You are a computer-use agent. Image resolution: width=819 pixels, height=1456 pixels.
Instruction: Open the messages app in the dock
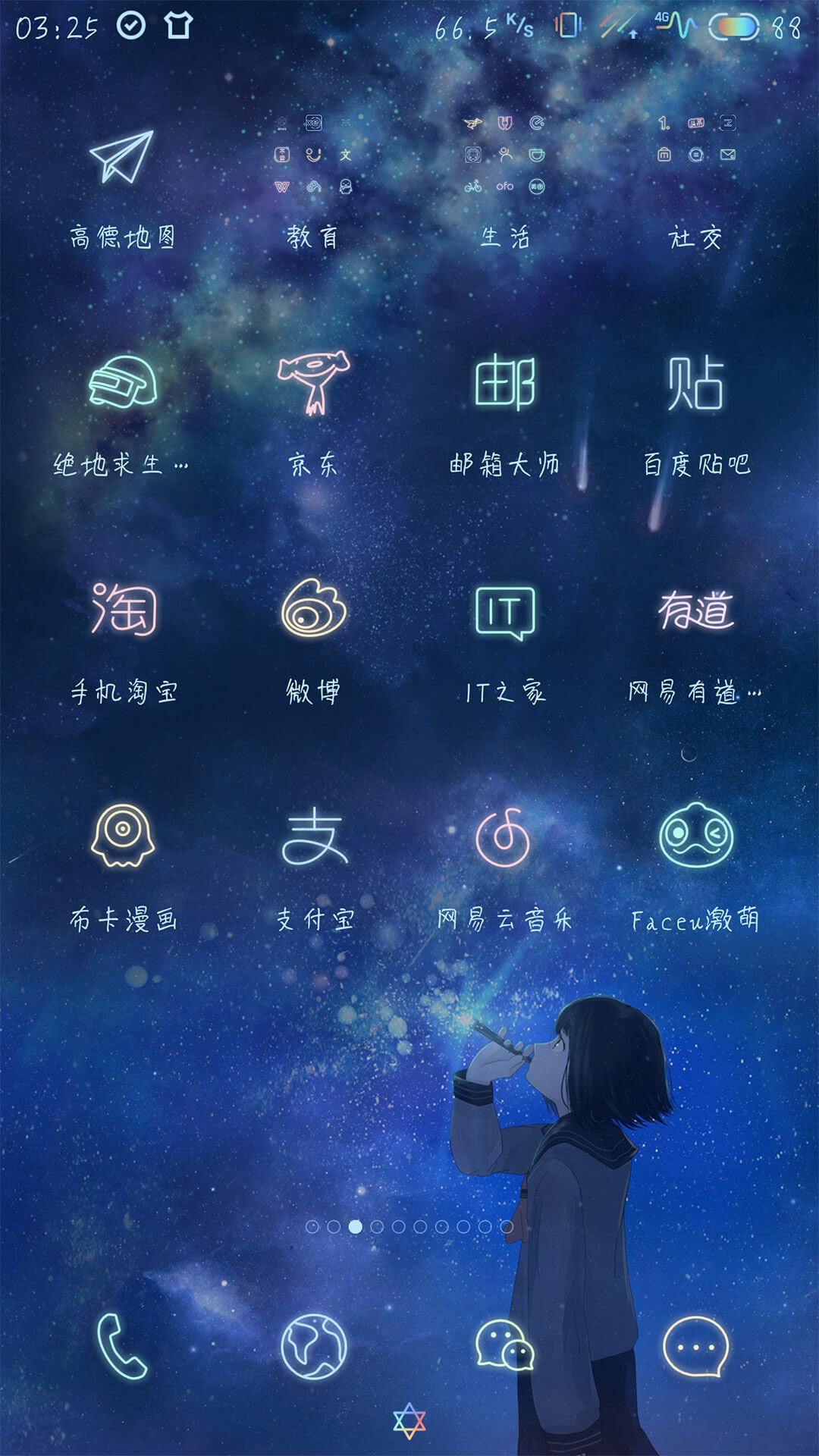pyautogui.click(x=695, y=1346)
